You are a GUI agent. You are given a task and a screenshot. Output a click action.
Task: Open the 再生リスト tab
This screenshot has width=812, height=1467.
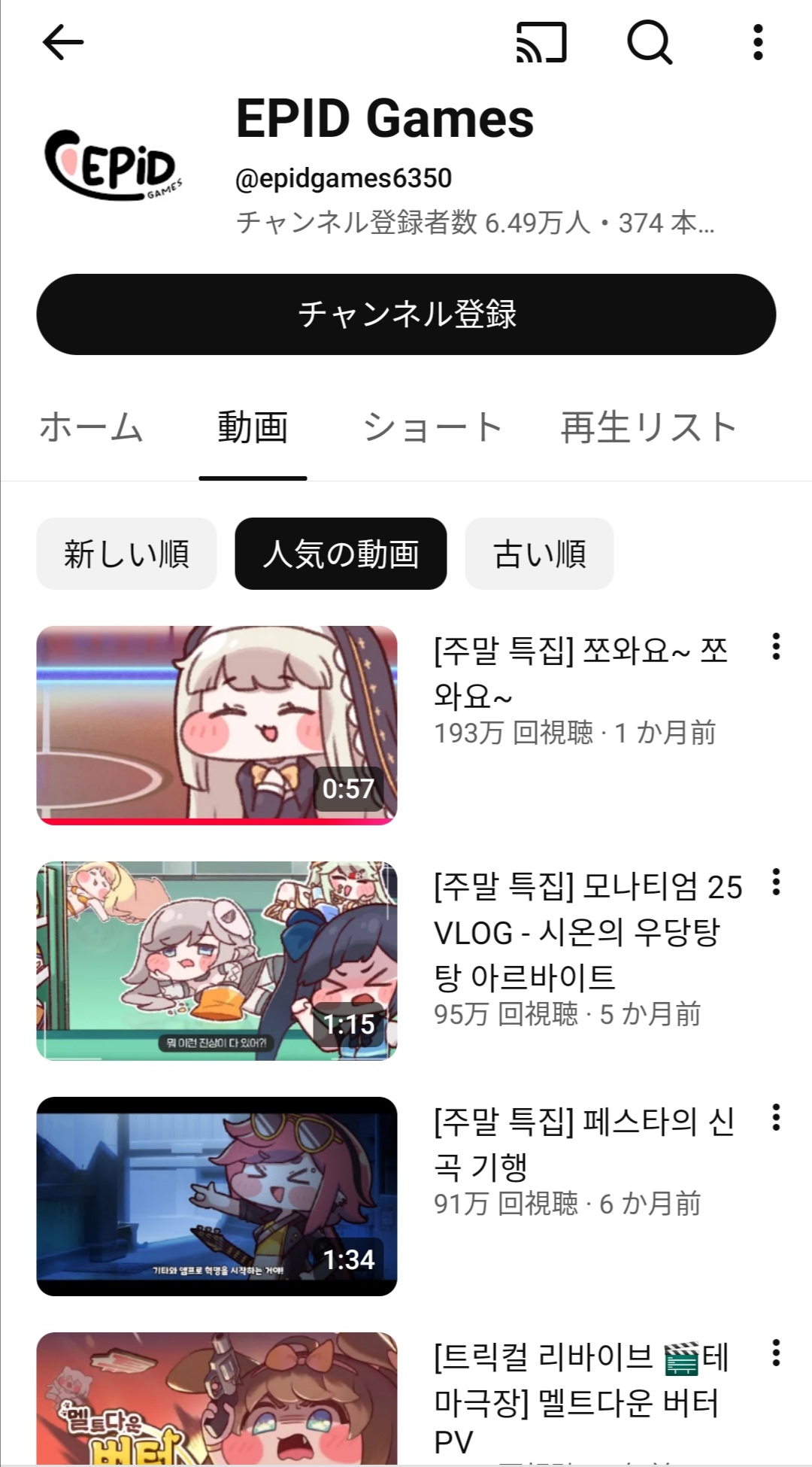648,428
